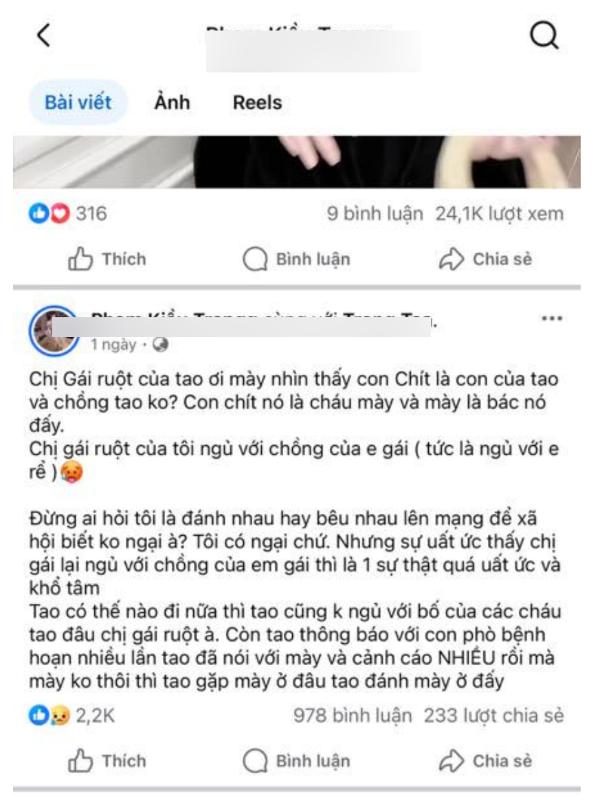Image resolution: width=615 pixels, height=803 pixels.
Task: Comment on the post with 978 bình luận
Action: 297,761
